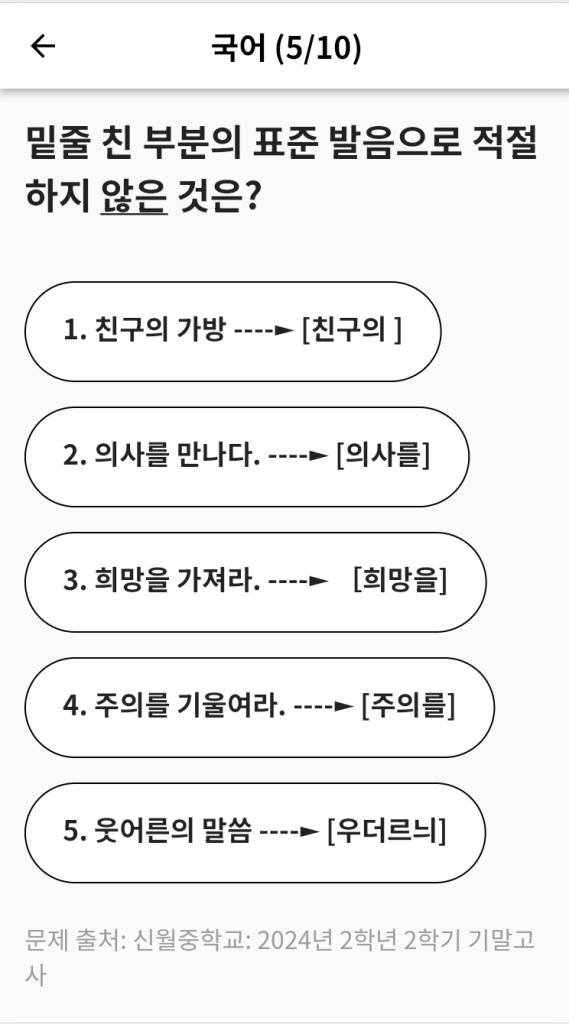
Task: Choose answer 5 웃어른의 말씀
Action: point(255,833)
